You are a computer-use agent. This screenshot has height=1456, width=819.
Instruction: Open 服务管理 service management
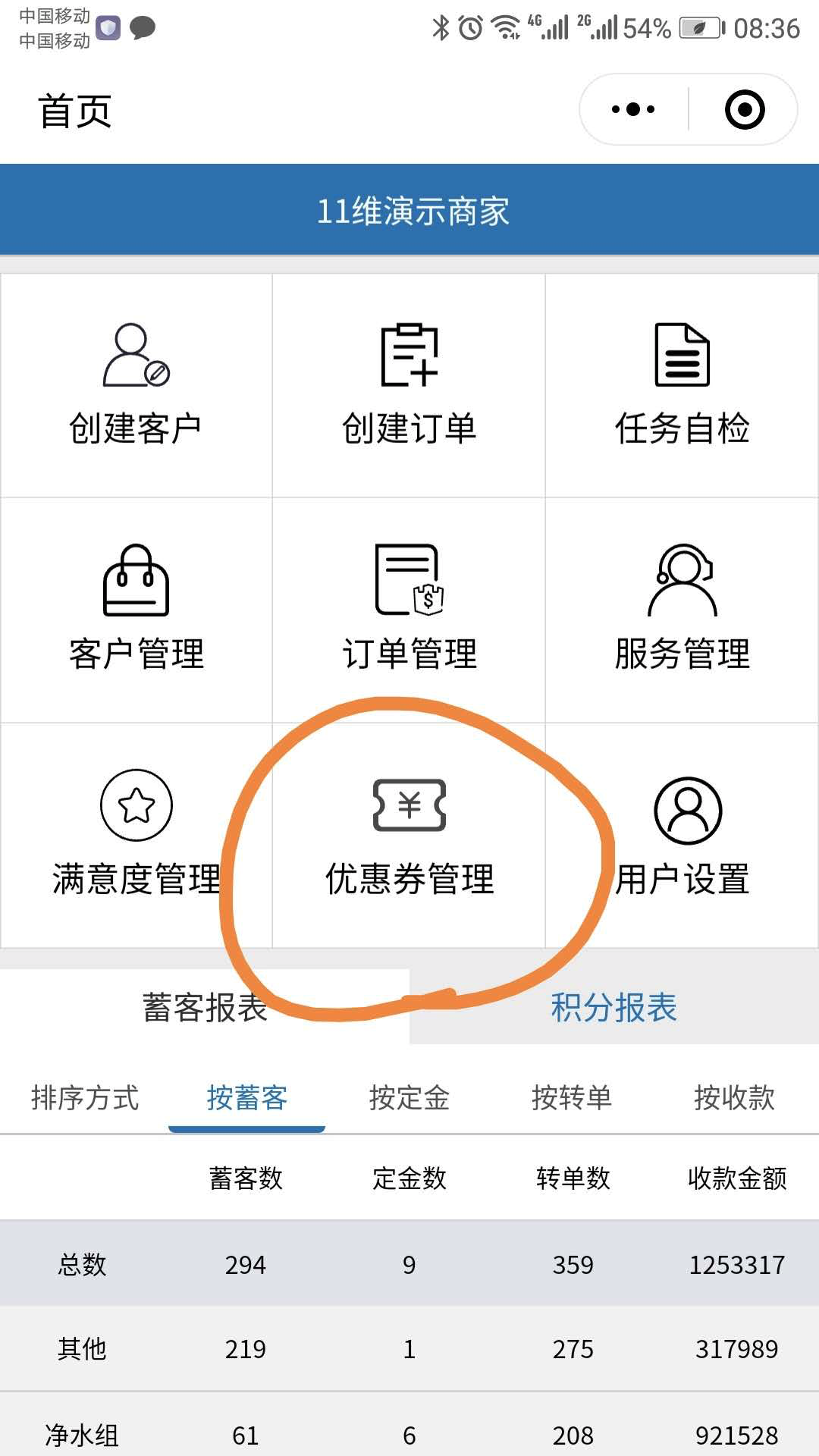click(682, 610)
